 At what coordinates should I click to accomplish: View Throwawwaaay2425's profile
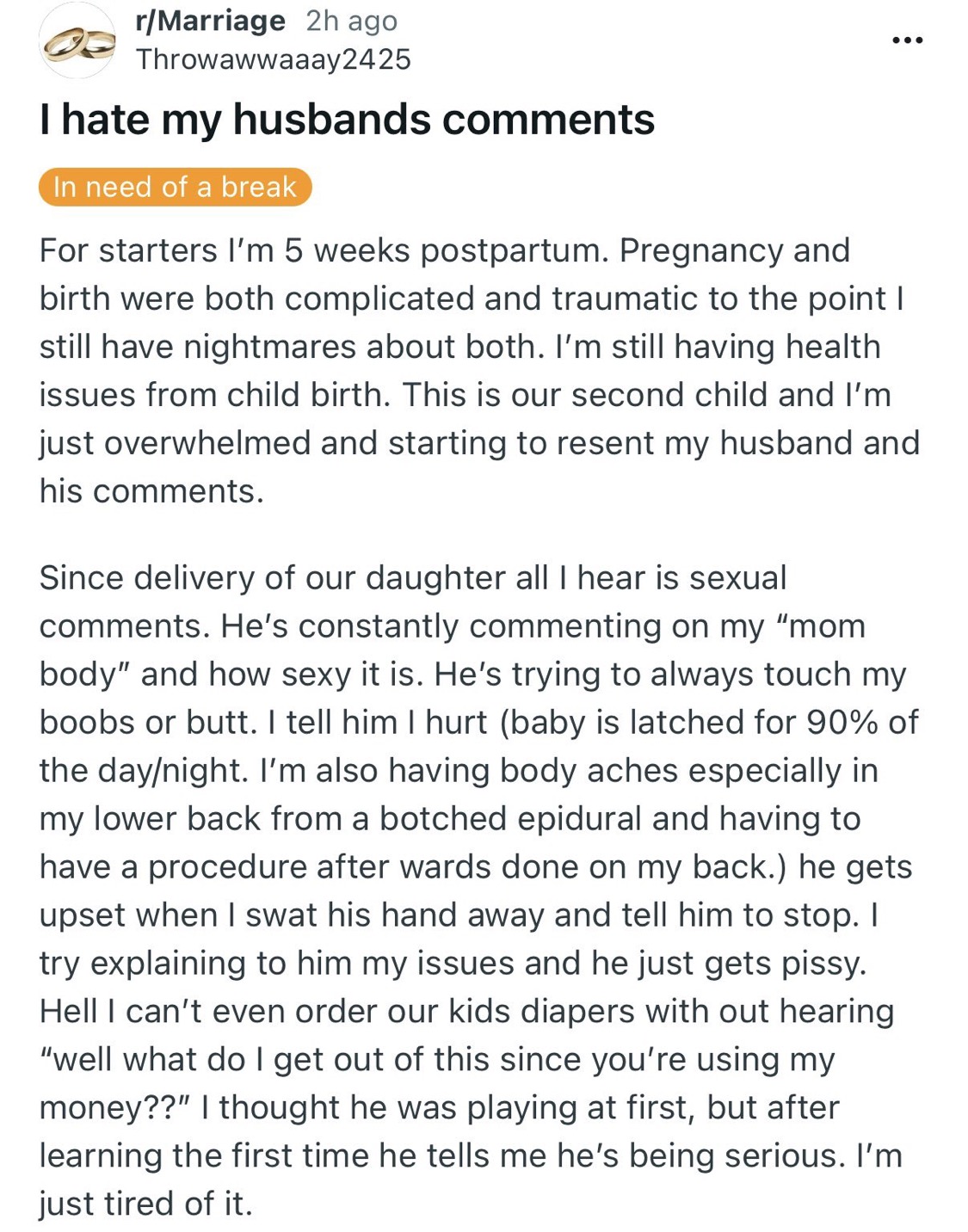pos(273,59)
